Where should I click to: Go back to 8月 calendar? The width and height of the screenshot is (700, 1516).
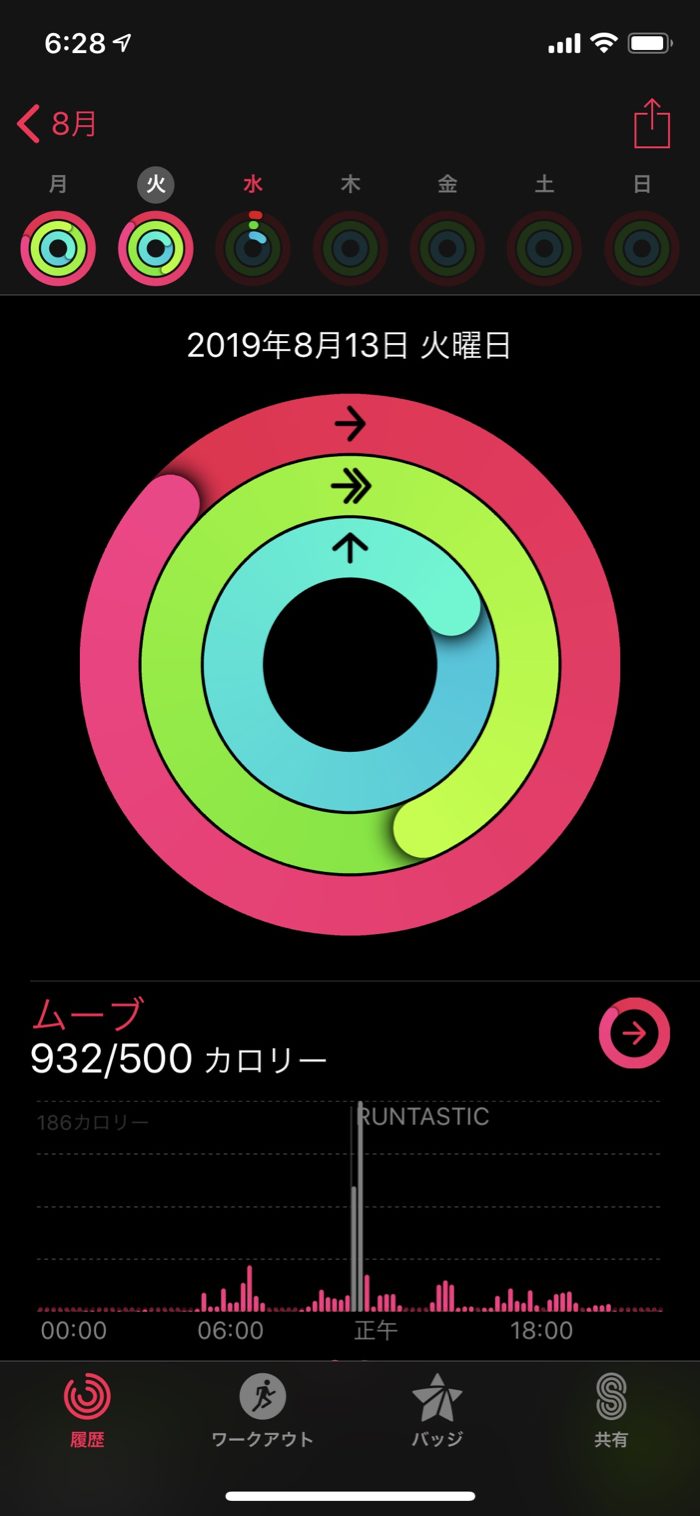pyautogui.click(x=58, y=125)
